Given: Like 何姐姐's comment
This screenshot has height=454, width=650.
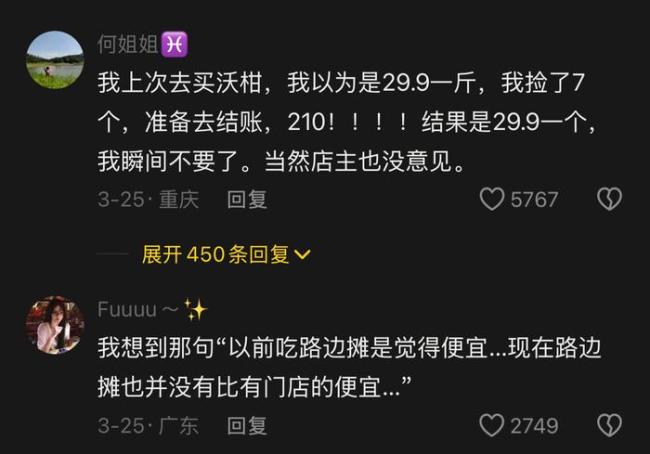Looking at the screenshot, I should (x=492, y=200).
